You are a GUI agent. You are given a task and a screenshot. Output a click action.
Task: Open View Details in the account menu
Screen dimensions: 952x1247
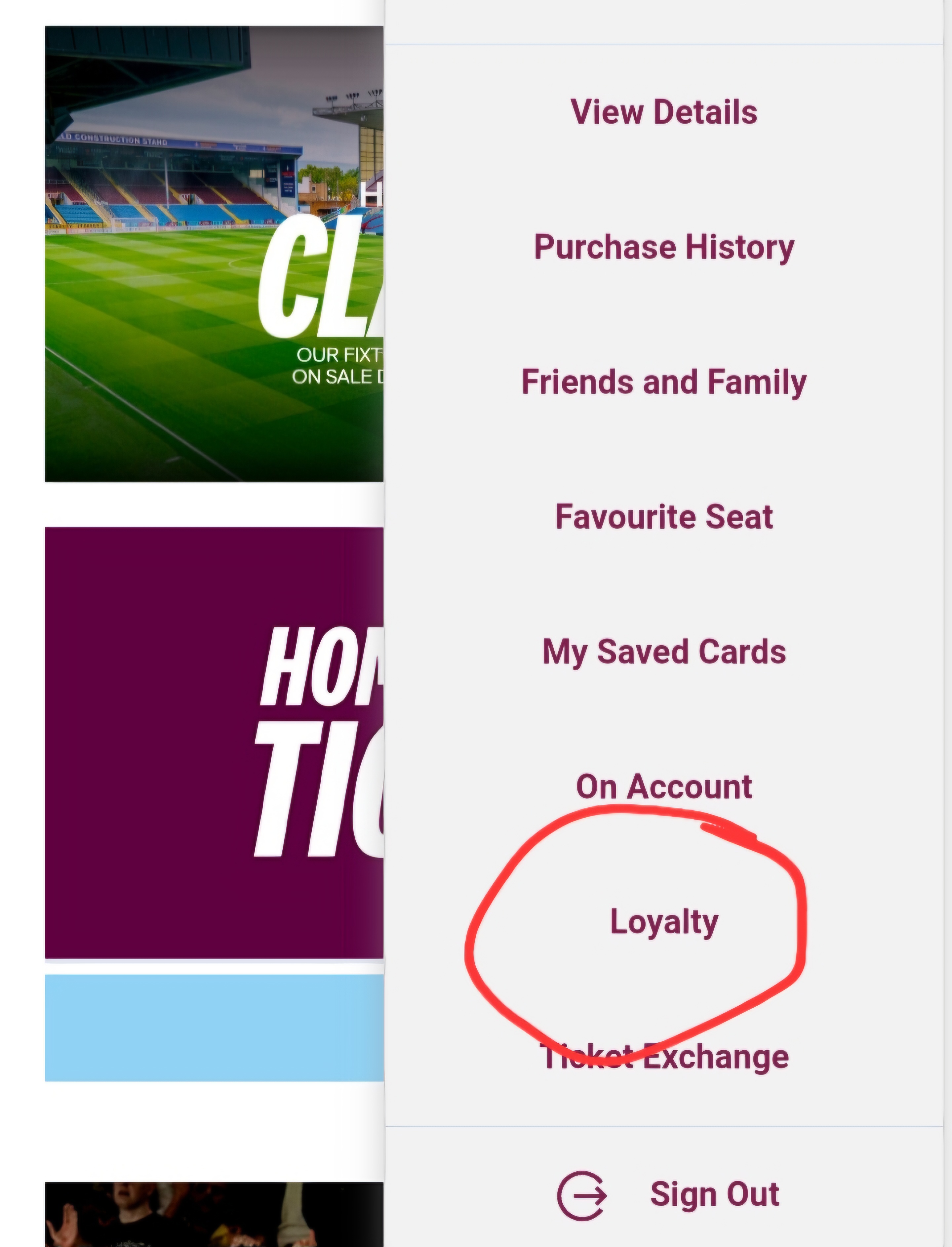tap(663, 112)
